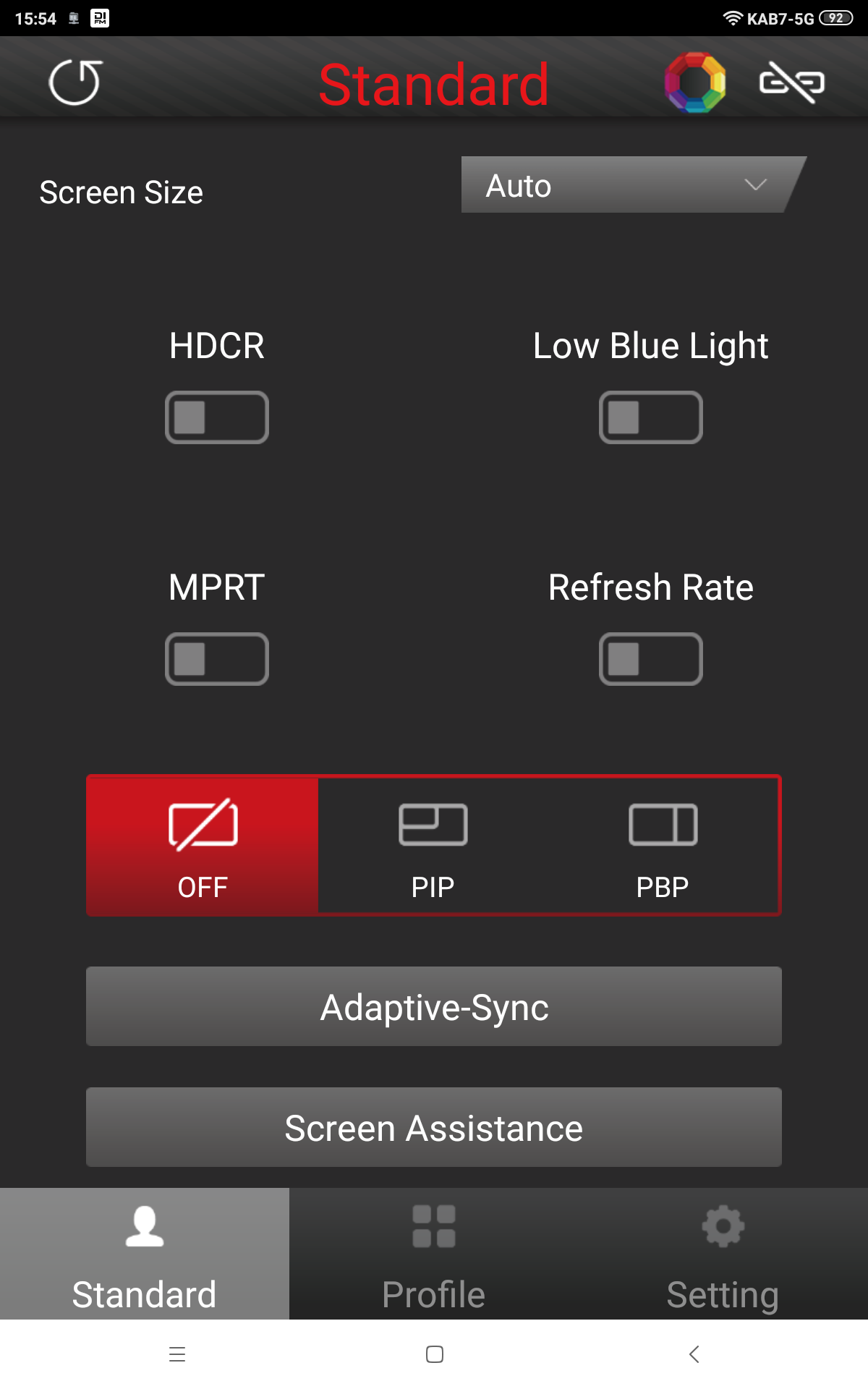Open the Setting tab
Screen dimensions: 868x1389
click(x=723, y=1254)
